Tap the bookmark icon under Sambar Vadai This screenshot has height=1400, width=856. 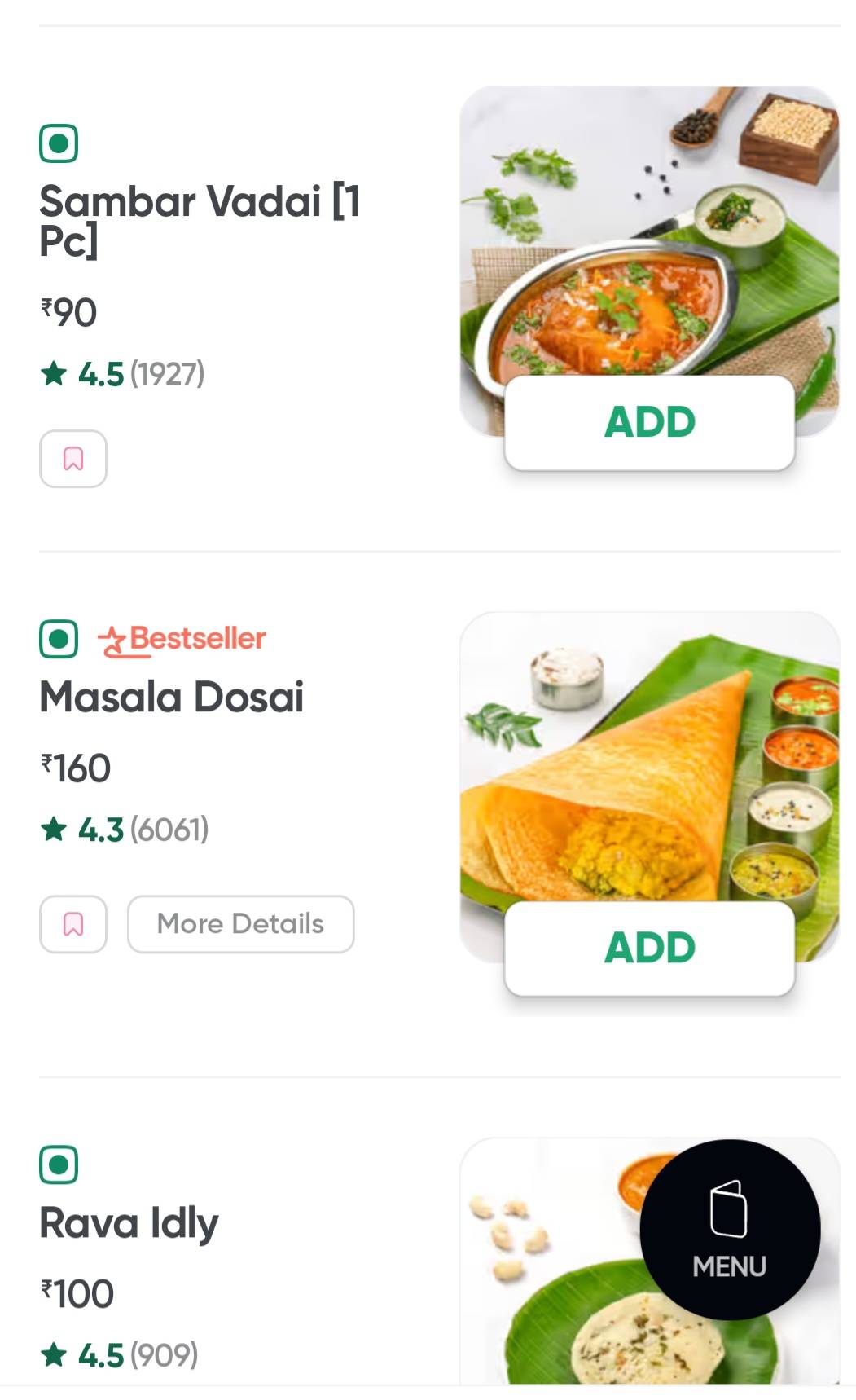[x=73, y=458]
